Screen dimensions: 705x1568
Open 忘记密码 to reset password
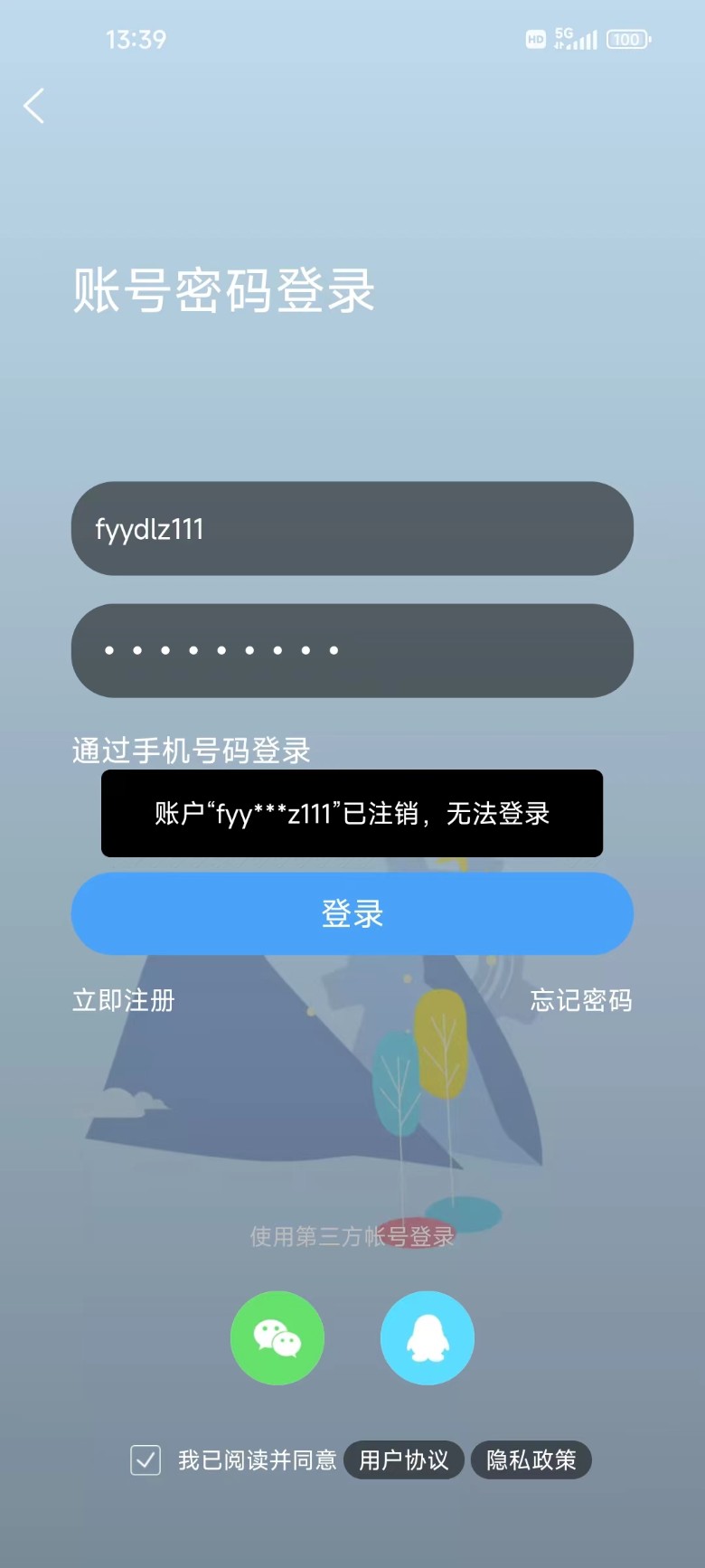[580, 1000]
